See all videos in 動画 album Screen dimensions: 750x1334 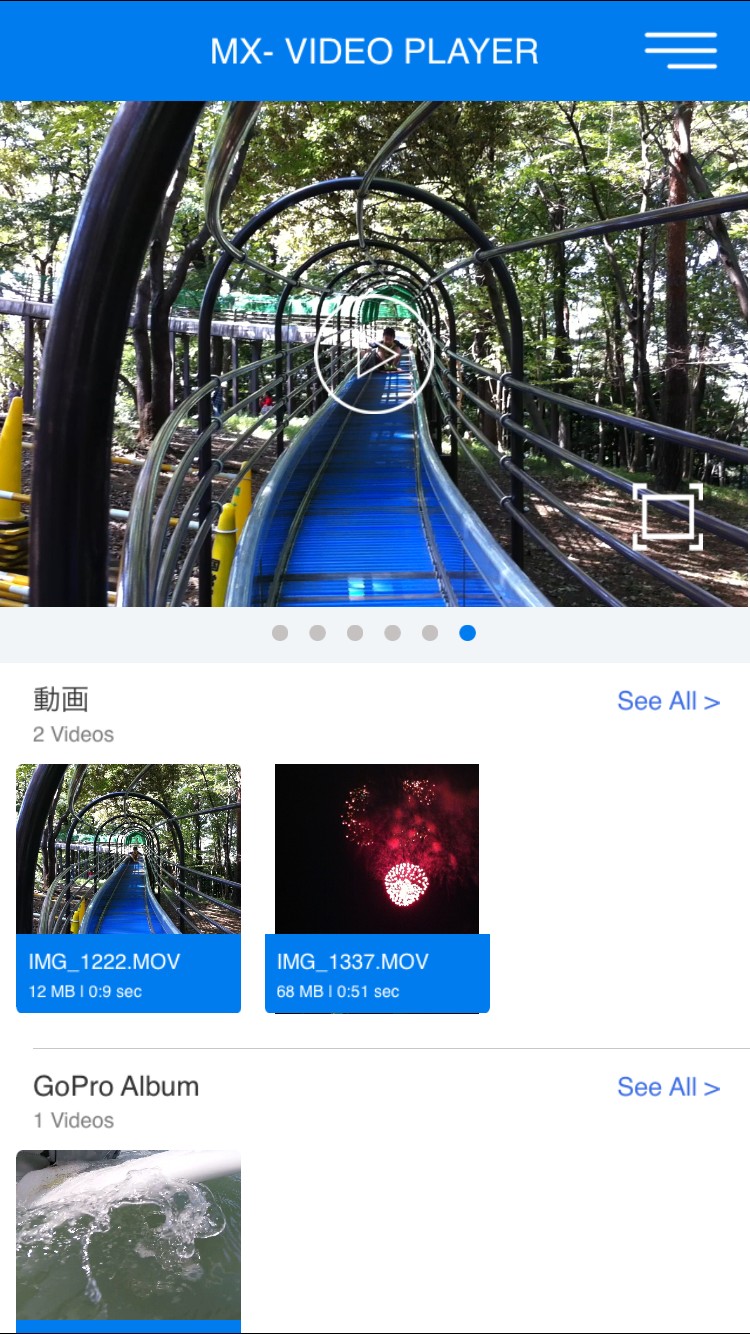click(668, 701)
